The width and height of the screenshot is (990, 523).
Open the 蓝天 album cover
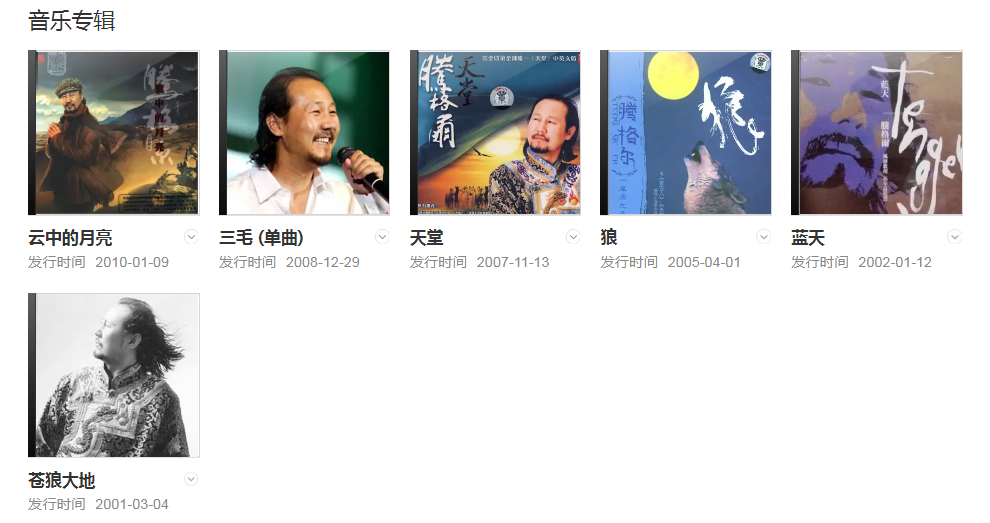(x=877, y=133)
